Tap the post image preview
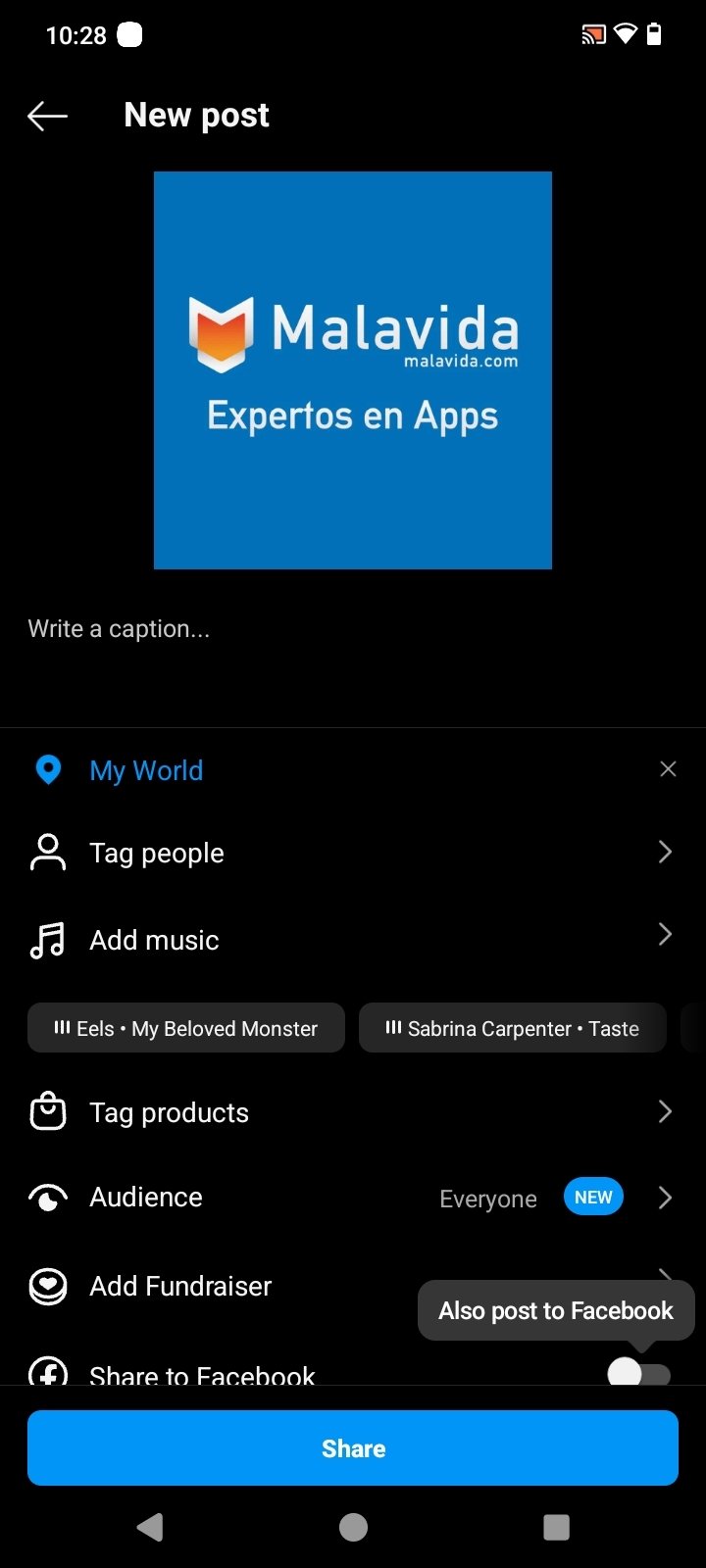Screen dimensions: 706x1568 pyautogui.click(x=353, y=370)
